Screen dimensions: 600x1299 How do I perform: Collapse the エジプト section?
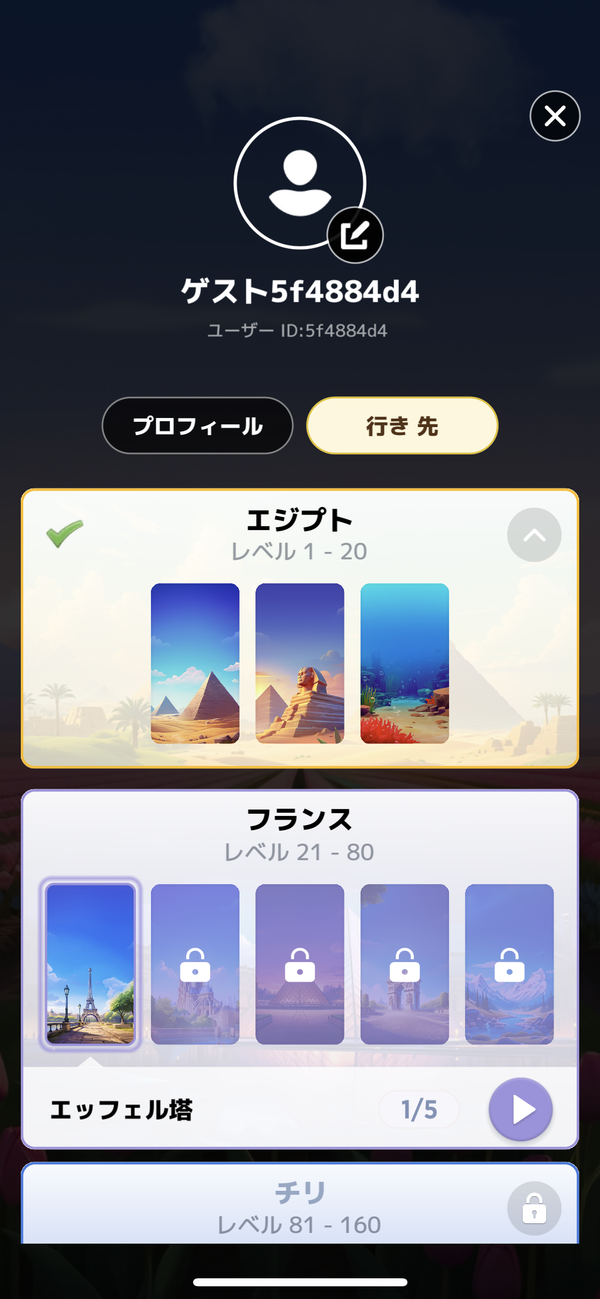(535, 535)
